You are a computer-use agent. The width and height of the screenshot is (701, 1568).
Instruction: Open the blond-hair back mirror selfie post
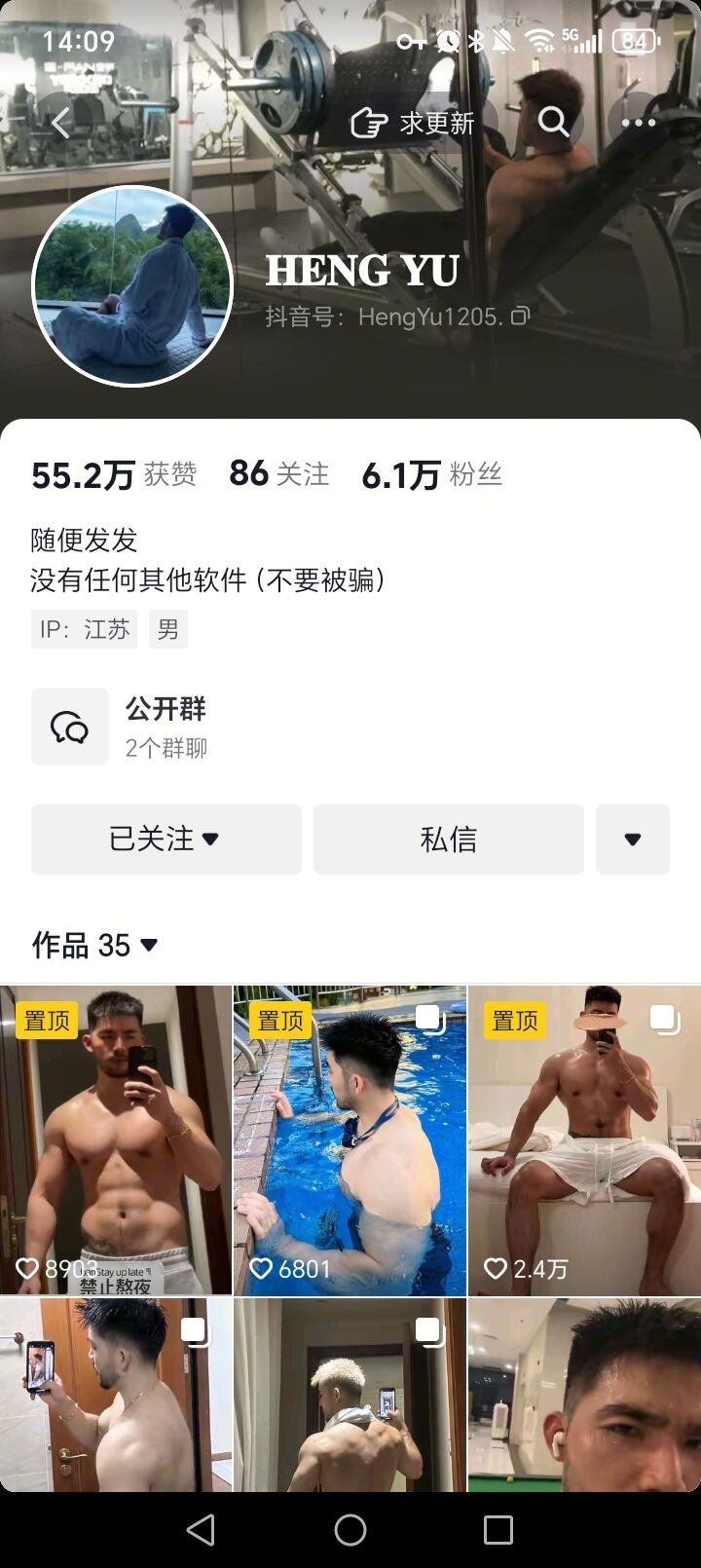coord(350,1395)
